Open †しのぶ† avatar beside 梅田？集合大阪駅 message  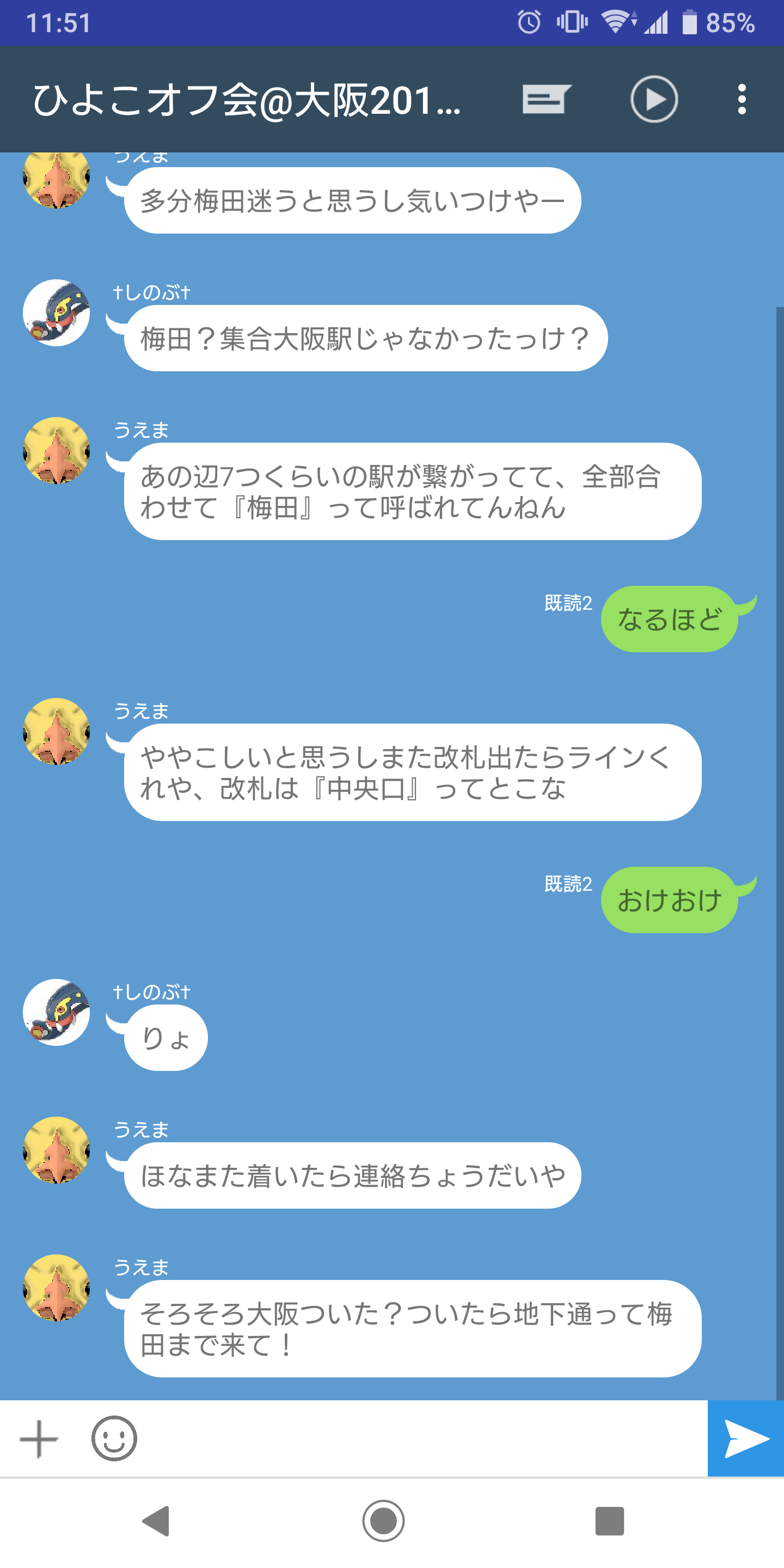(56, 313)
